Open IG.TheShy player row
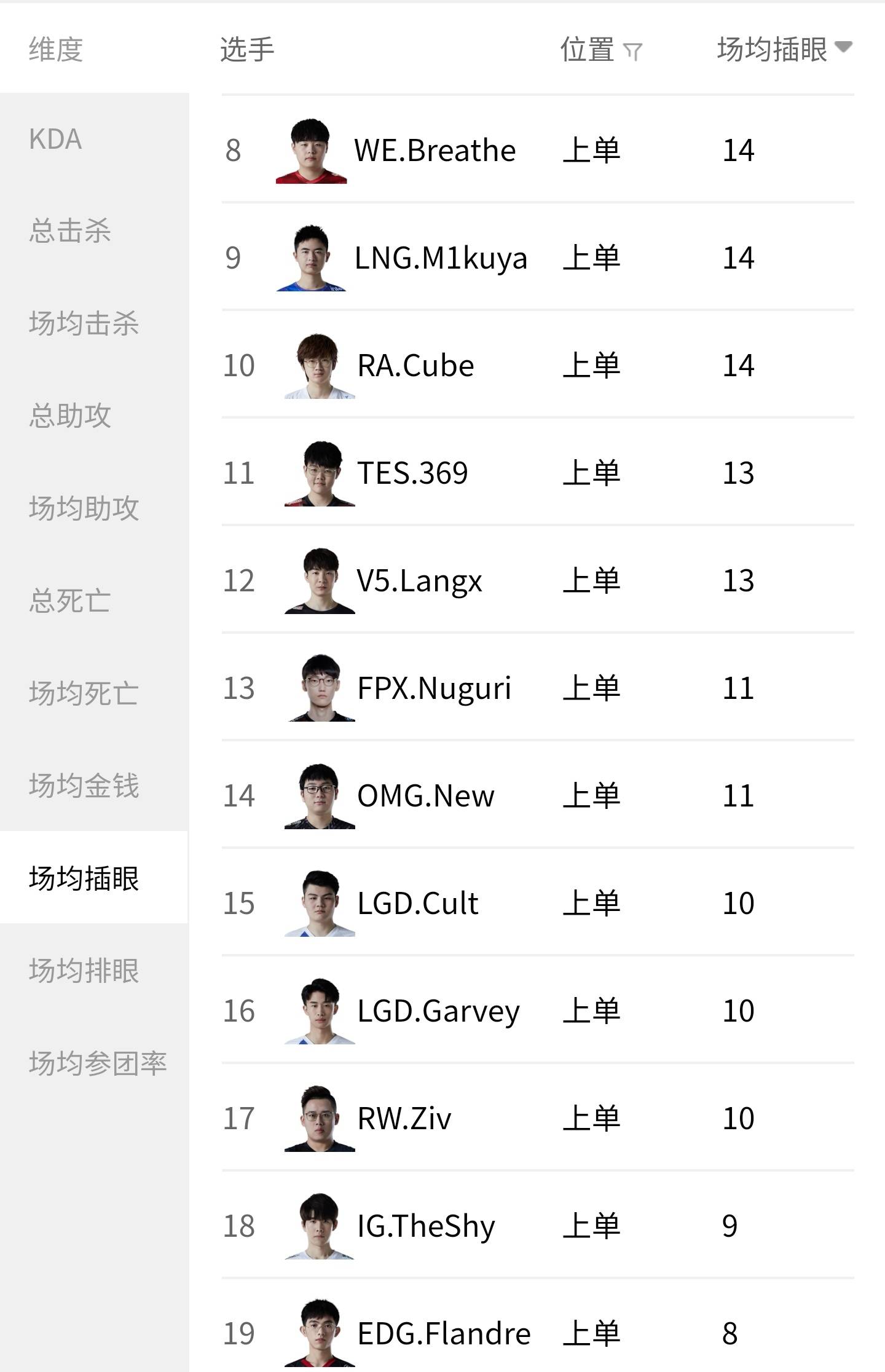The width and height of the screenshot is (885, 1372). point(425,1226)
